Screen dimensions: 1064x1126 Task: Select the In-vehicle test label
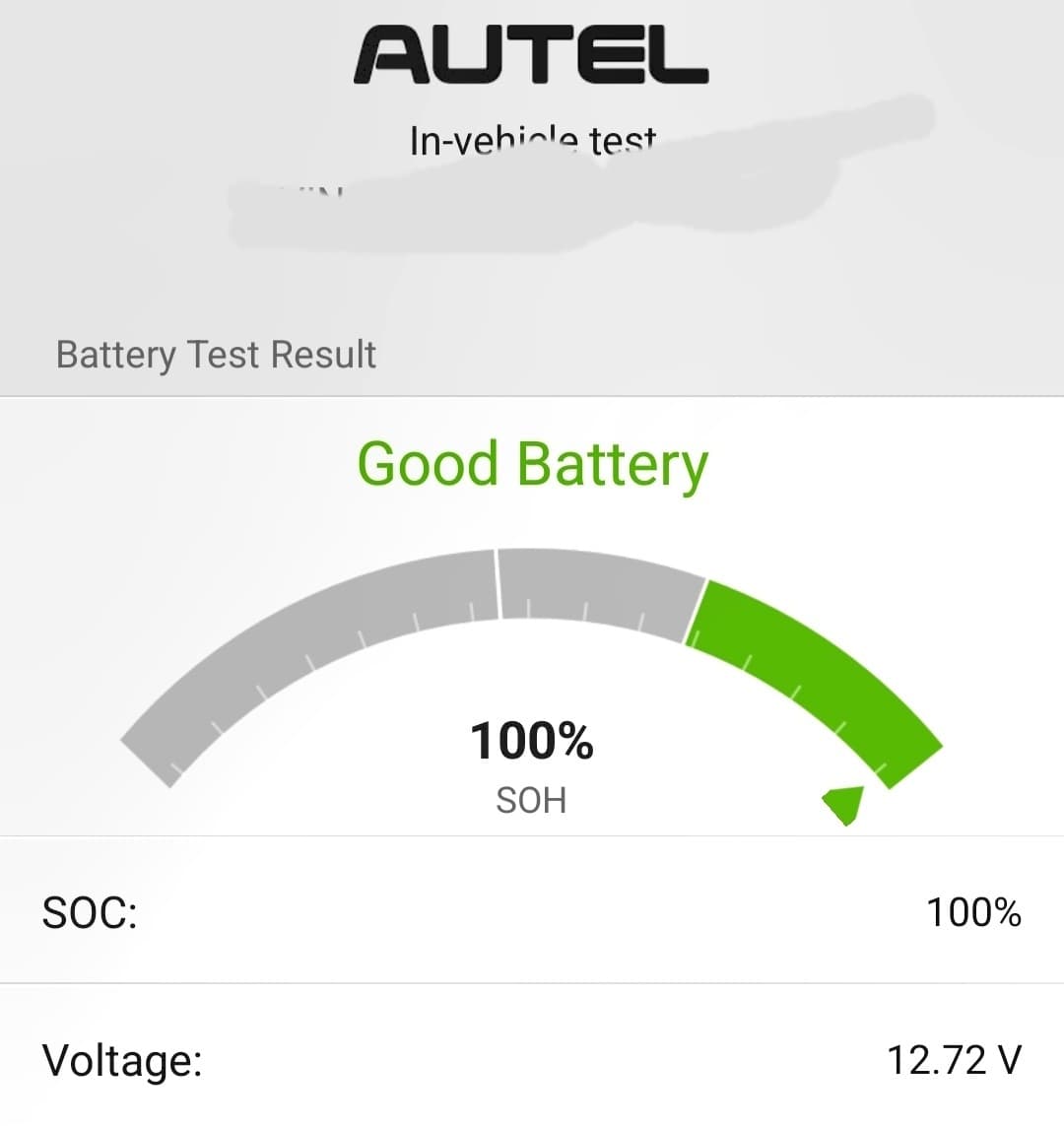click(x=532, y=140)
